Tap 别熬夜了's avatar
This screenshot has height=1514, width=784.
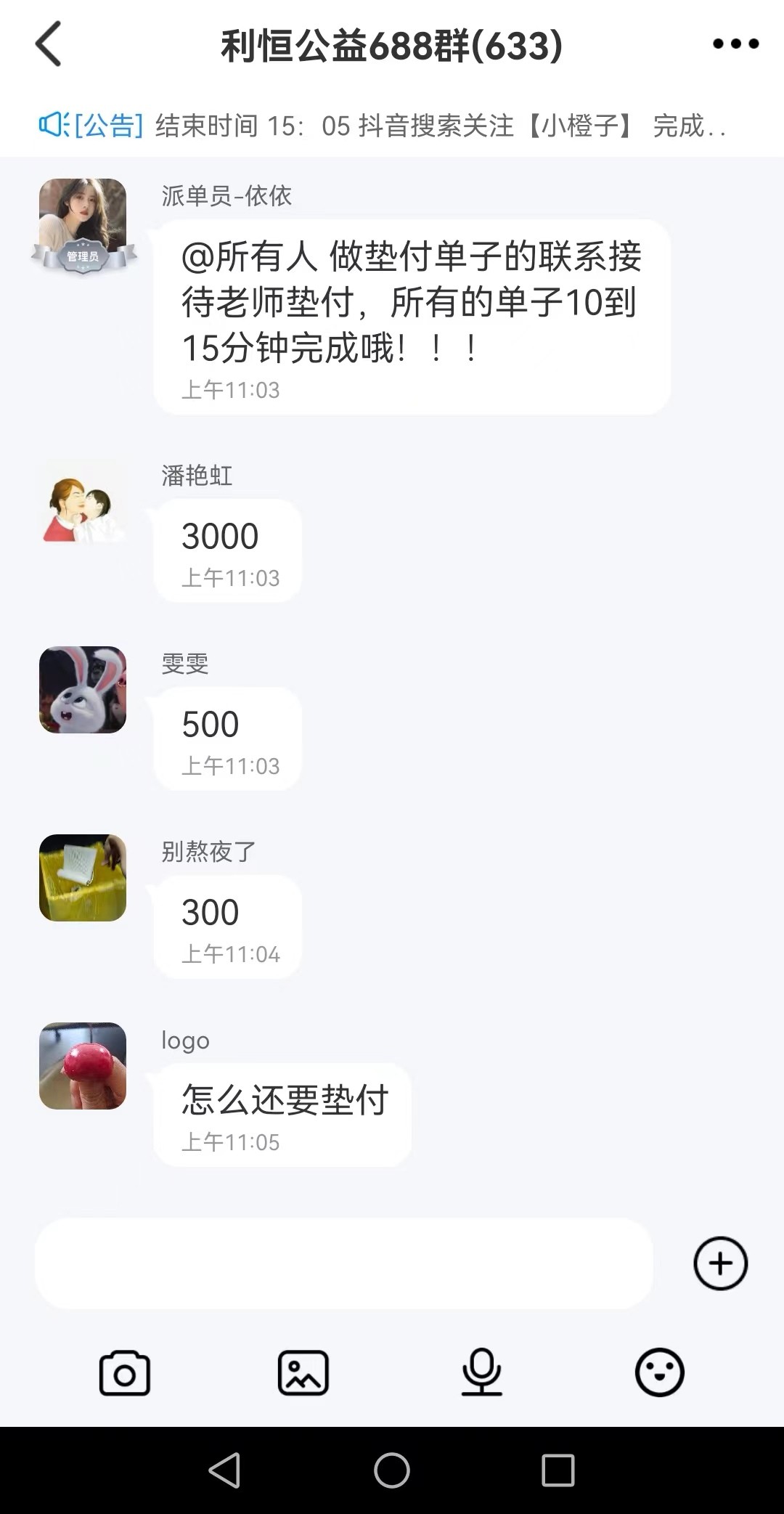coord(82,879)
